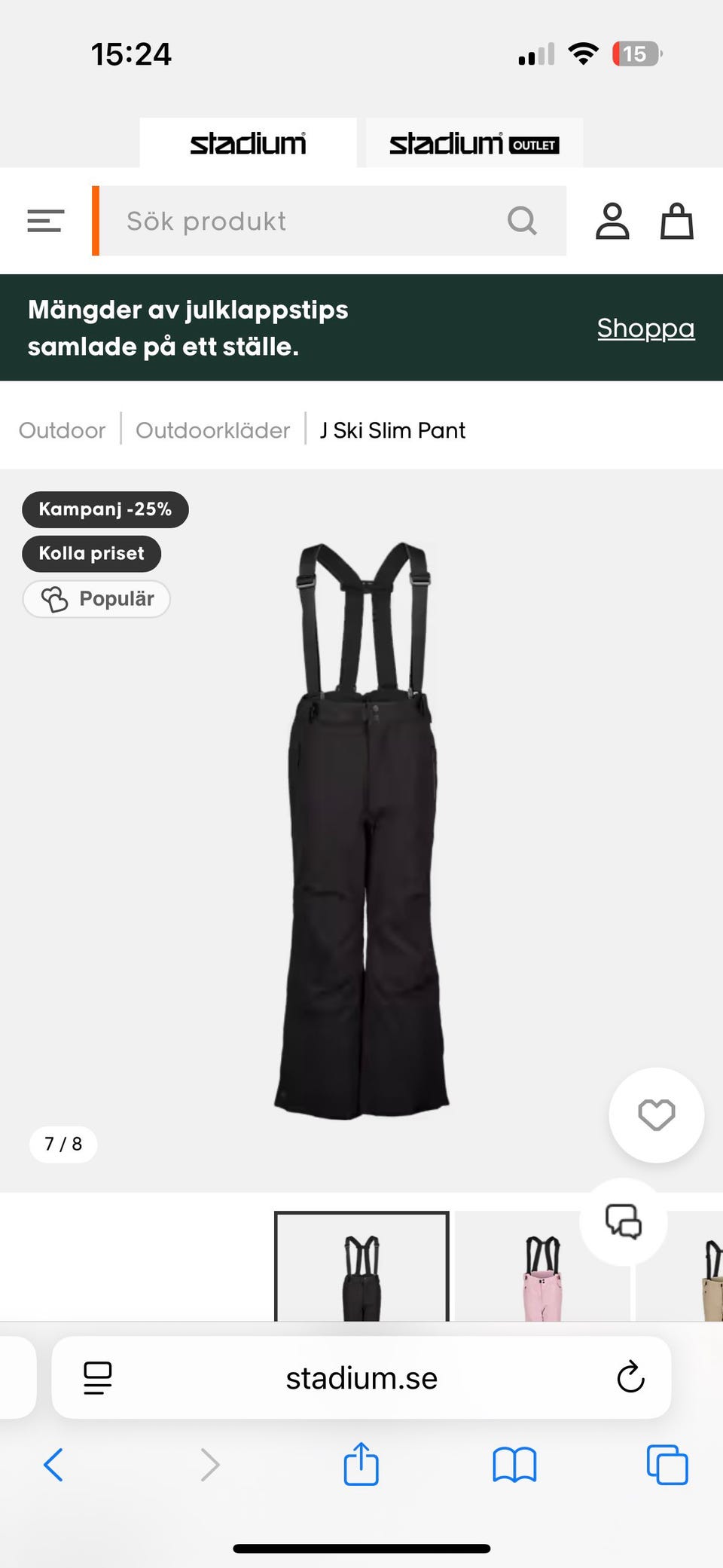Tap the Sök produkt search field
The image size is (723, 1568).
pos(301,221)
